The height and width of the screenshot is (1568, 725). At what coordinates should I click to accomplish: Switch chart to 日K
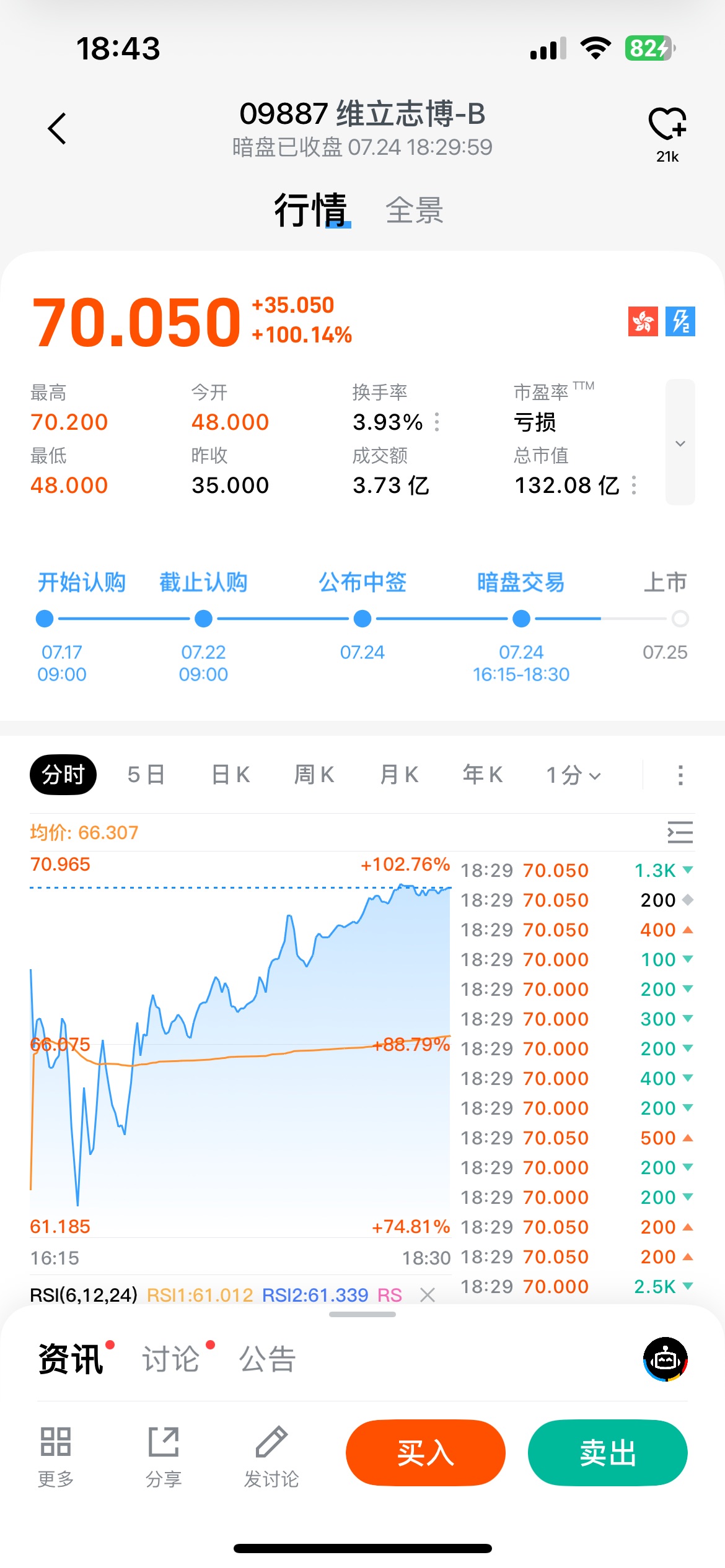click(231, 775)
